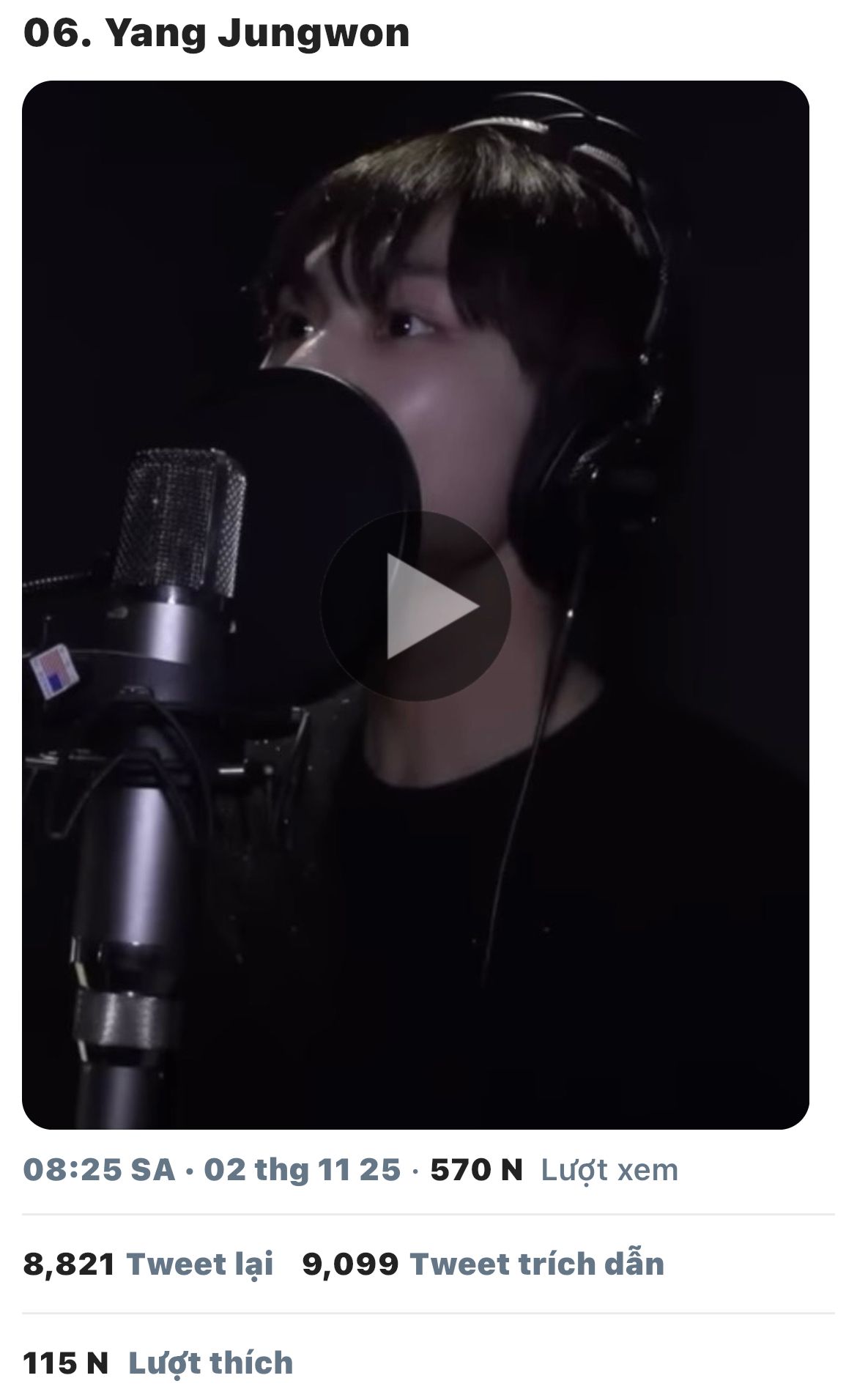Open the list of 8,821 Tweet lại

point(148,1264)
